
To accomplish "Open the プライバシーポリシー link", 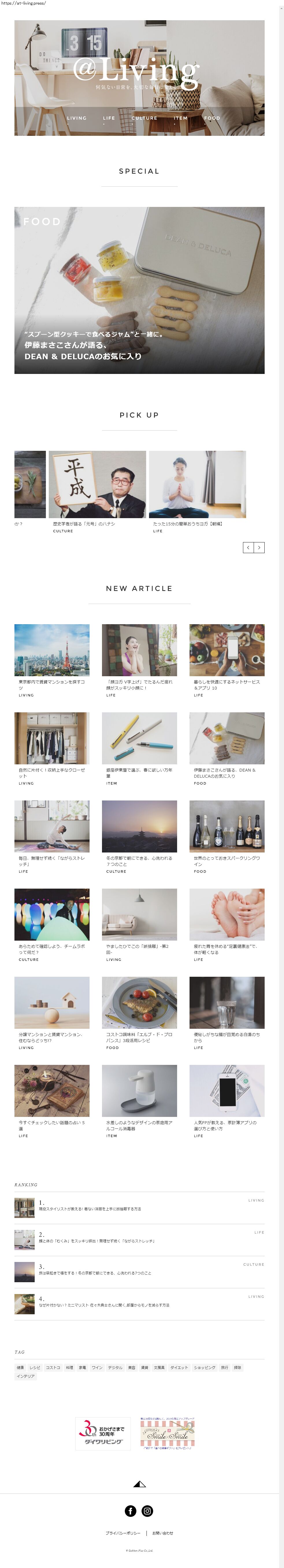I will [123, 1533].
